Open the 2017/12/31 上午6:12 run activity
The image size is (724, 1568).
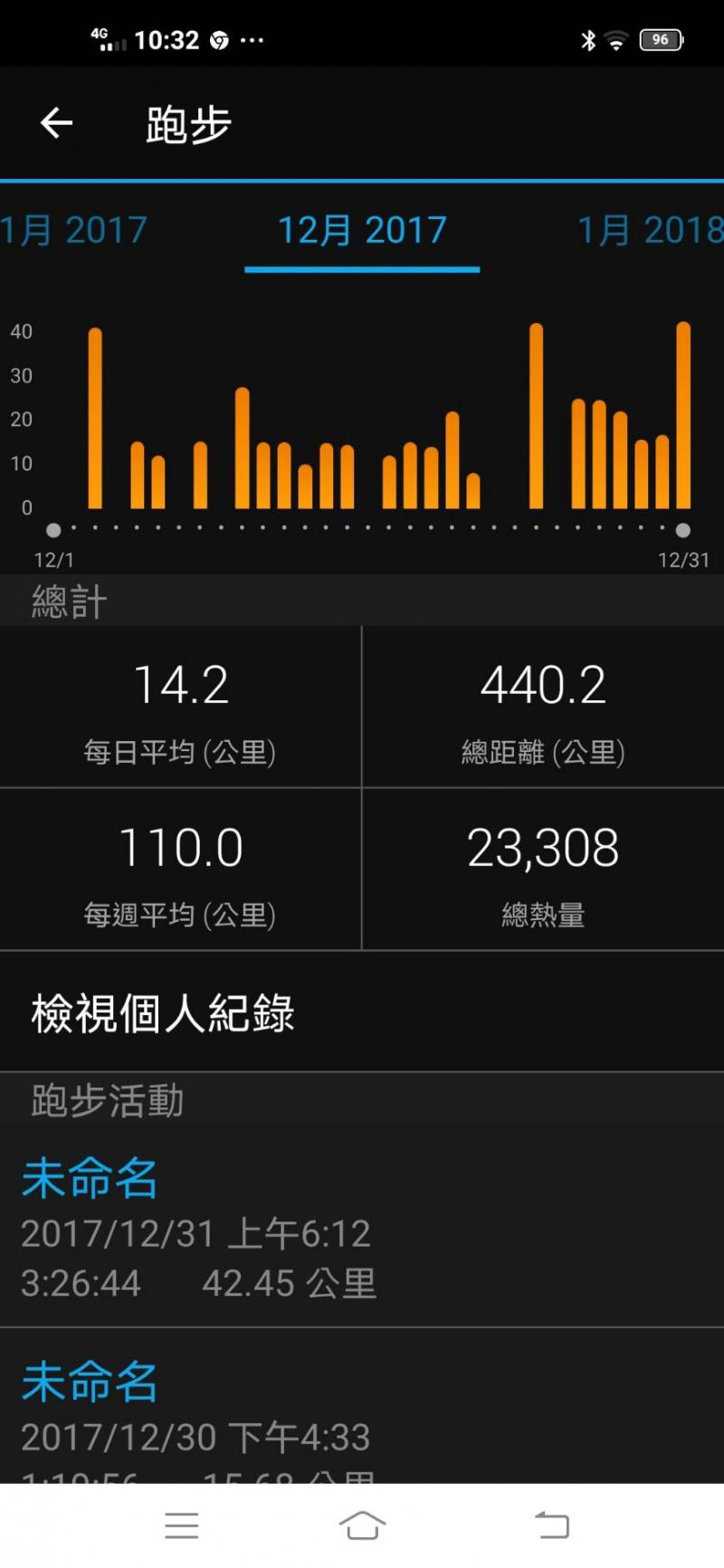[x=199, y=1232]
